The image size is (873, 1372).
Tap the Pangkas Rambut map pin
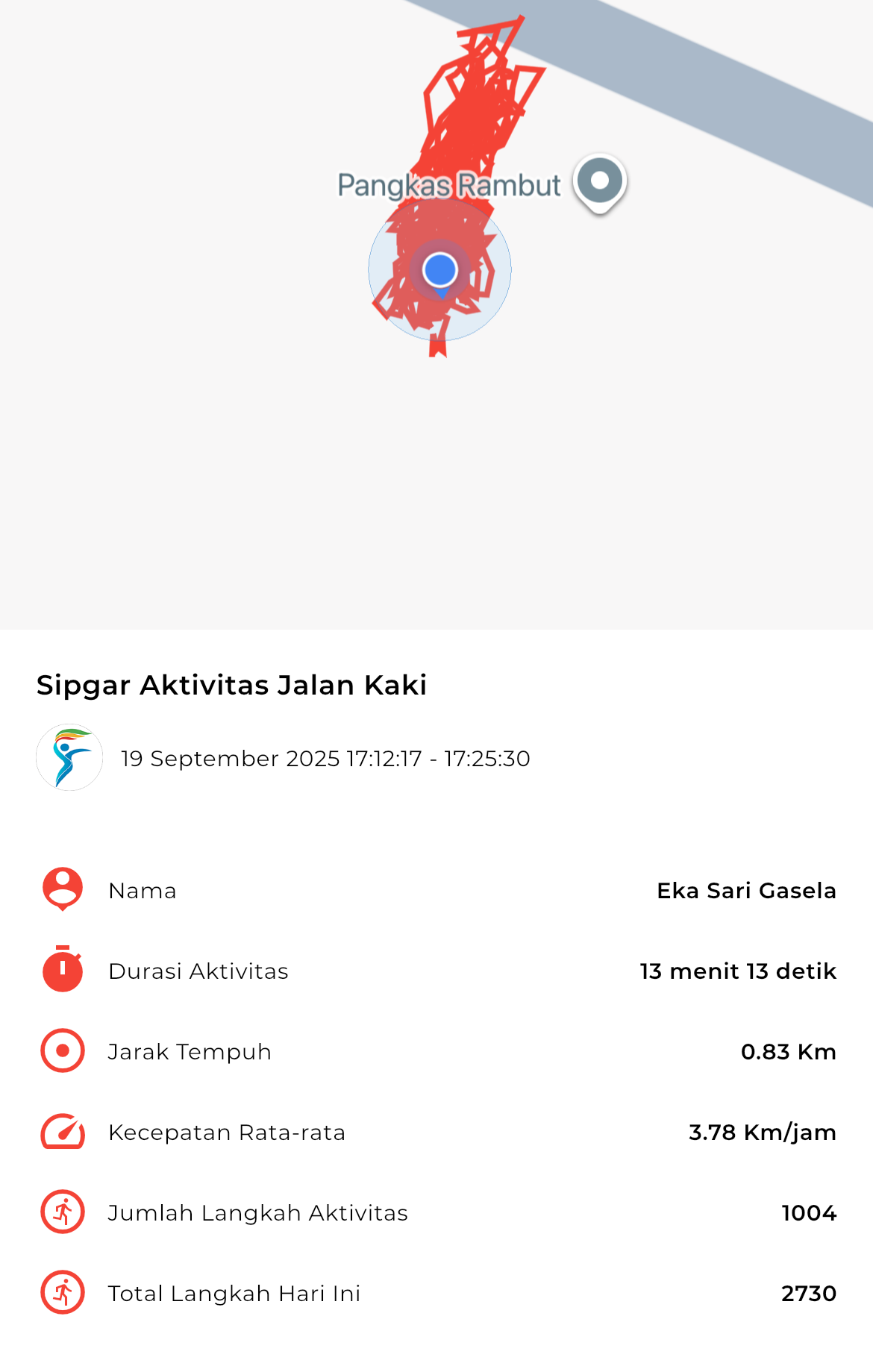[x=599, y=182]
